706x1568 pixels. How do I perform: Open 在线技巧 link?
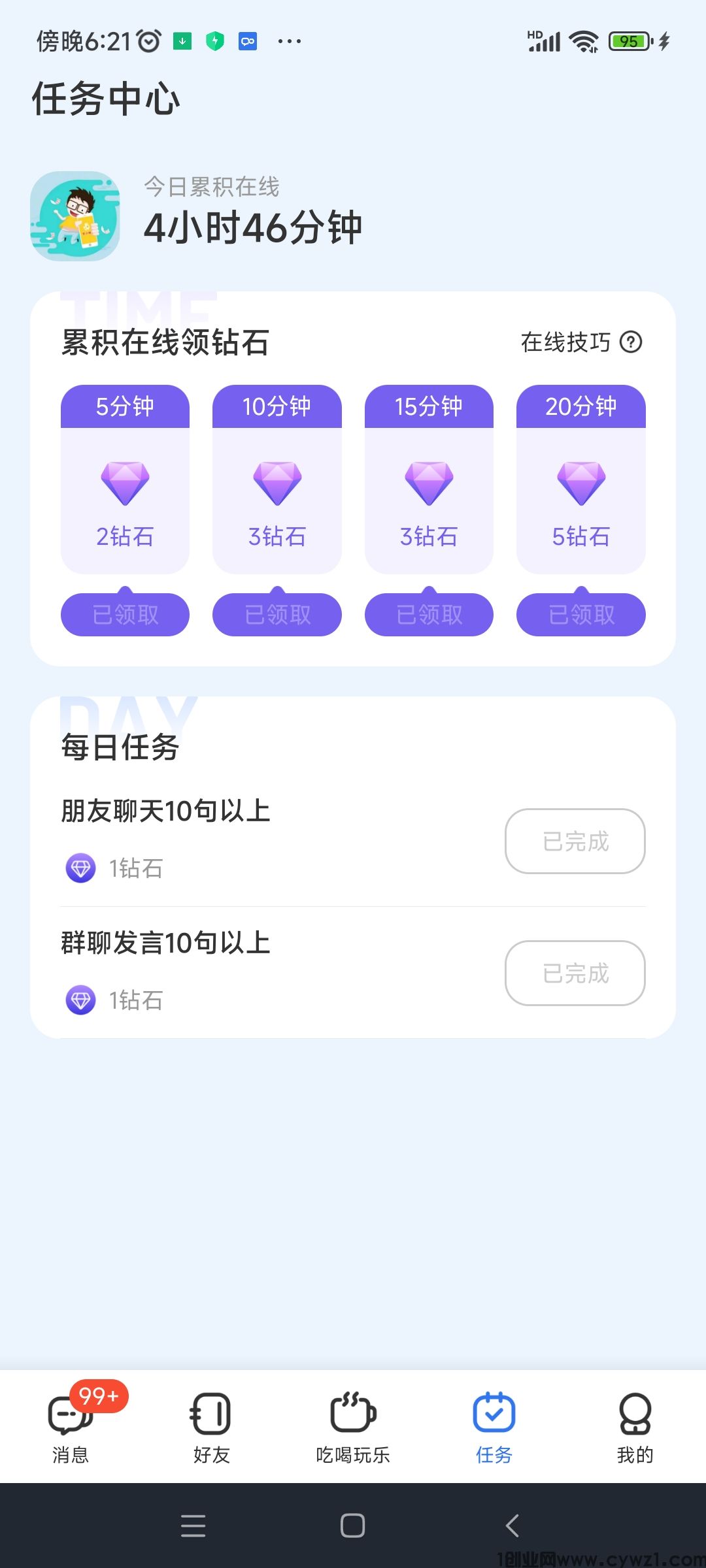[x=565, y=342]
